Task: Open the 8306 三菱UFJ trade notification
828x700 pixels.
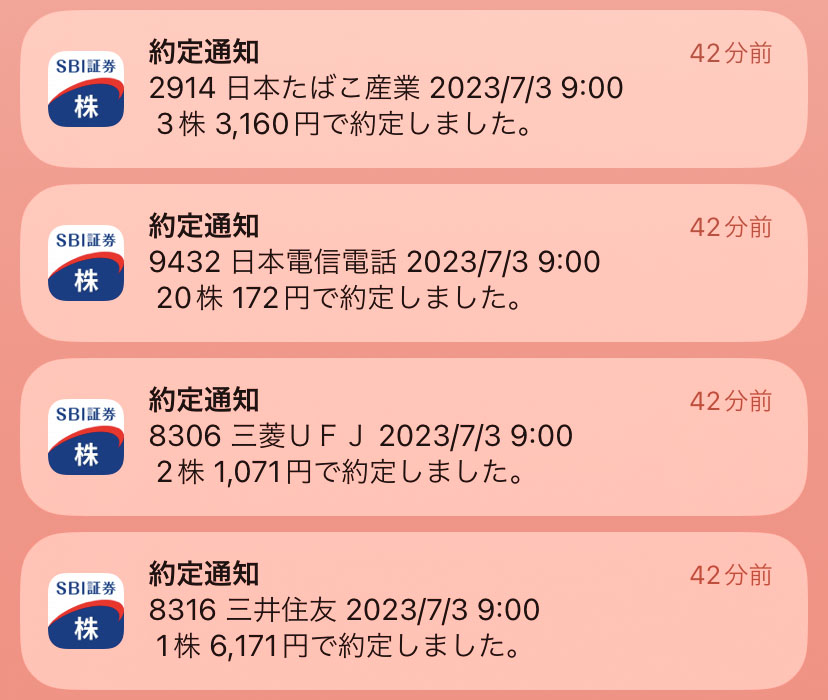Action: 414,438
